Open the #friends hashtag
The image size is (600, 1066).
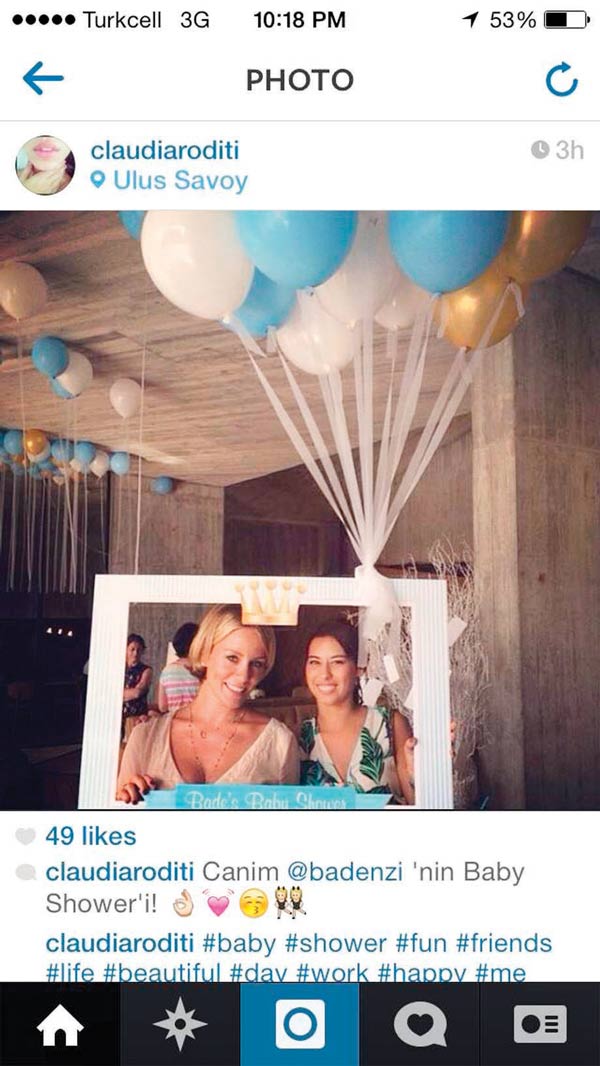click(x=503, y=943)
